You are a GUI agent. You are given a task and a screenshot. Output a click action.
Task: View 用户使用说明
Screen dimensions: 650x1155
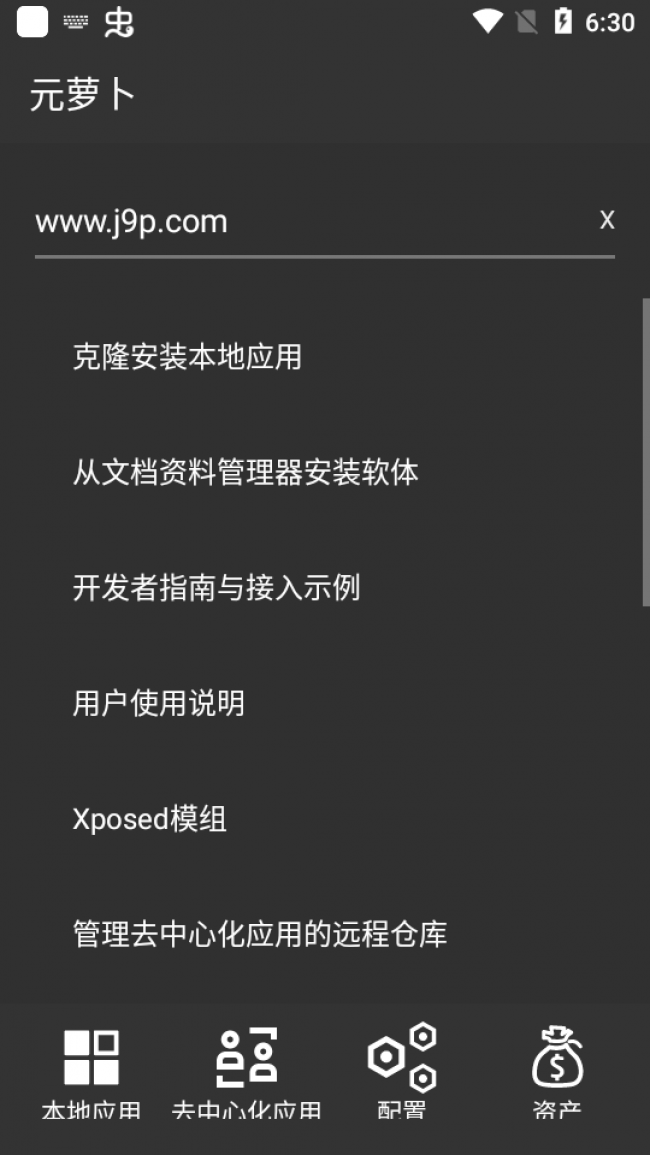(158, 703)
